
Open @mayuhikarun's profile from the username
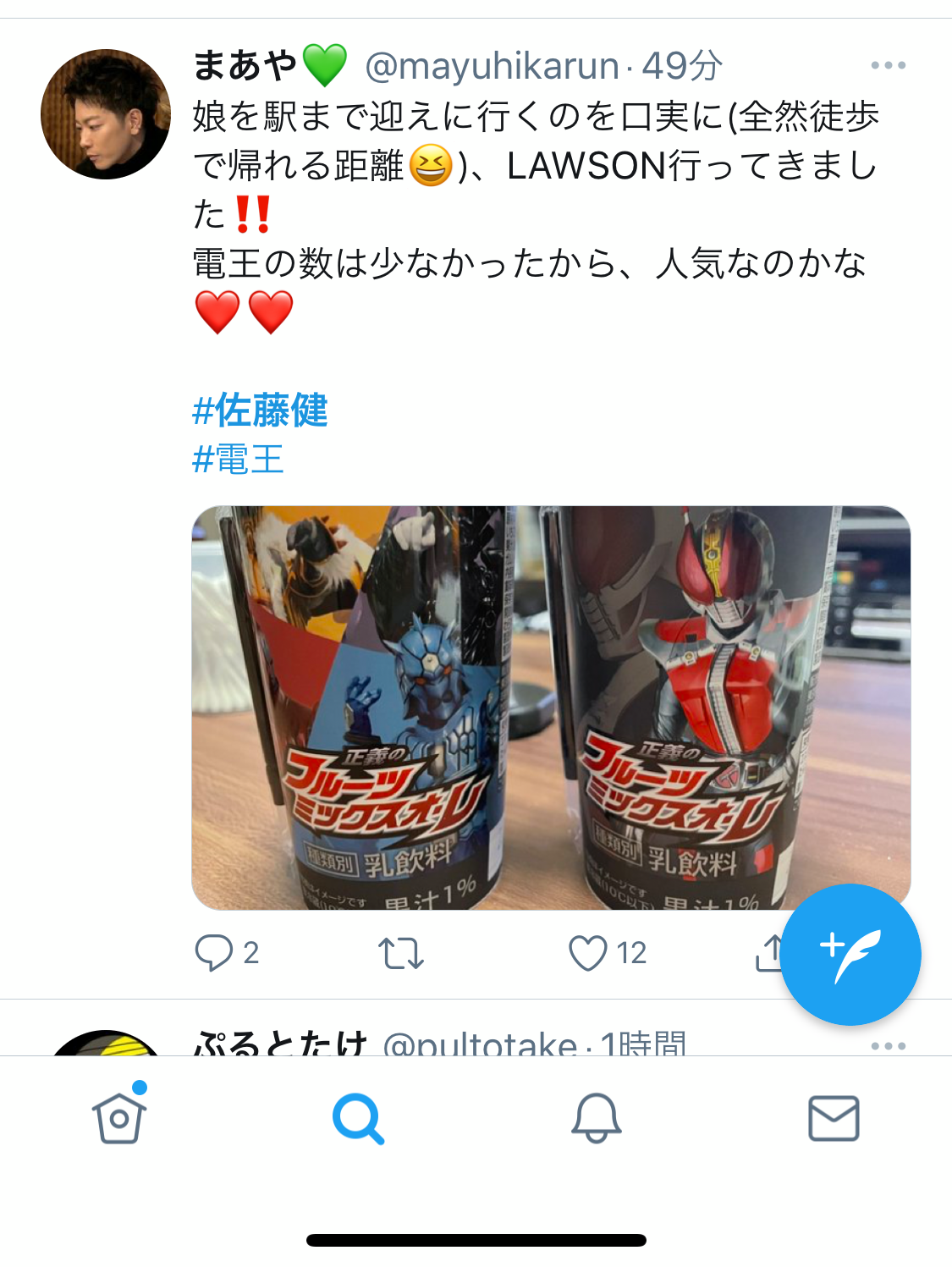(492, 66)
